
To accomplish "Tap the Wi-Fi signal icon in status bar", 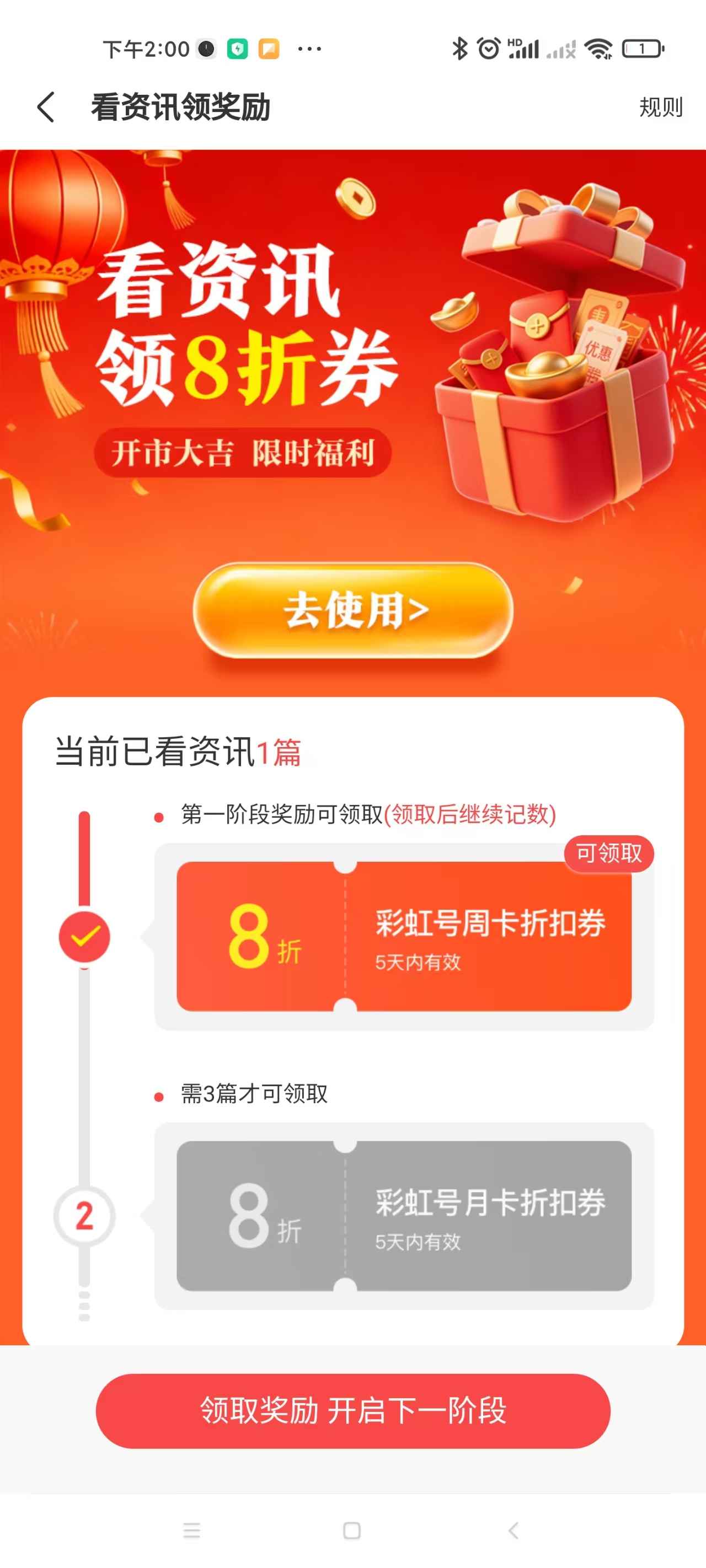I will (600, 49).
